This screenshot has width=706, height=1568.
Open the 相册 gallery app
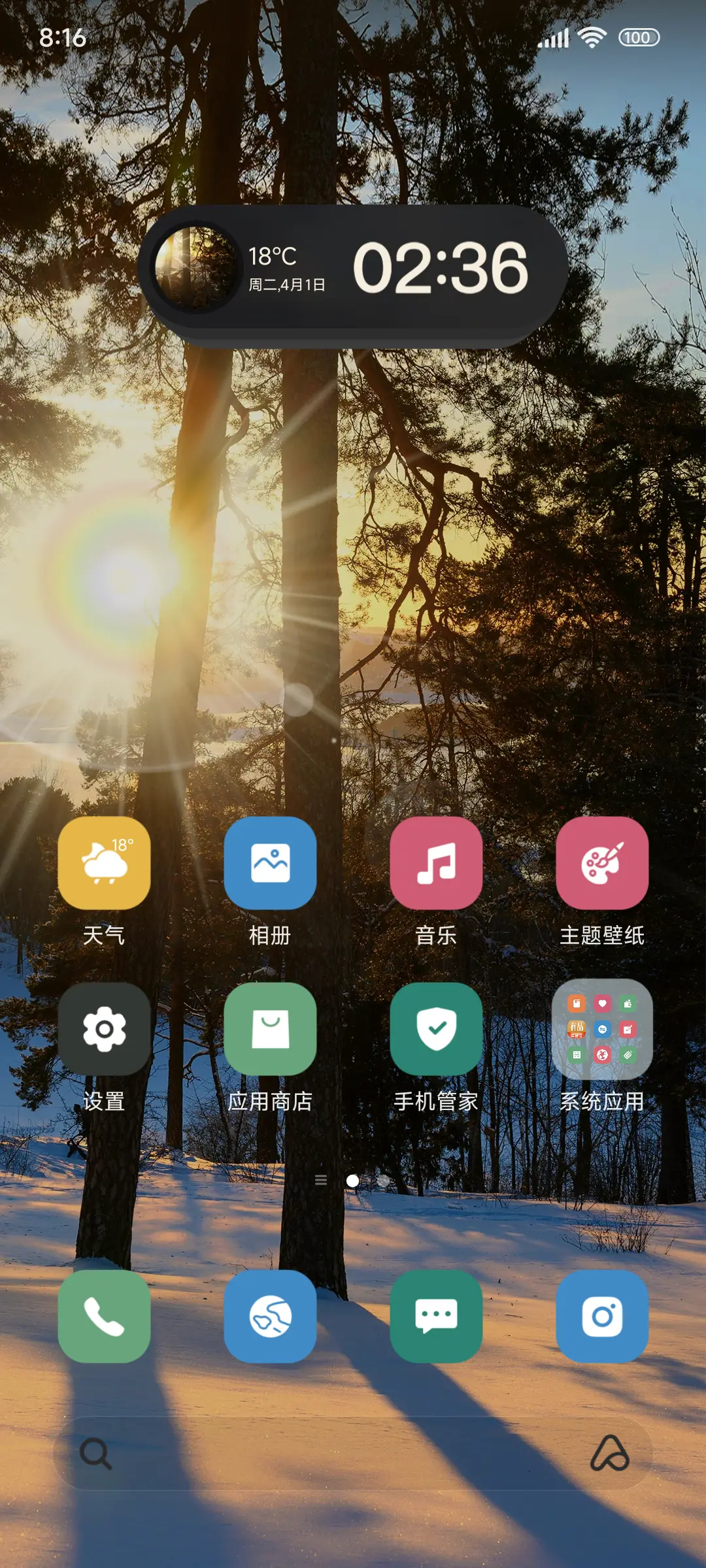(271, 864)
